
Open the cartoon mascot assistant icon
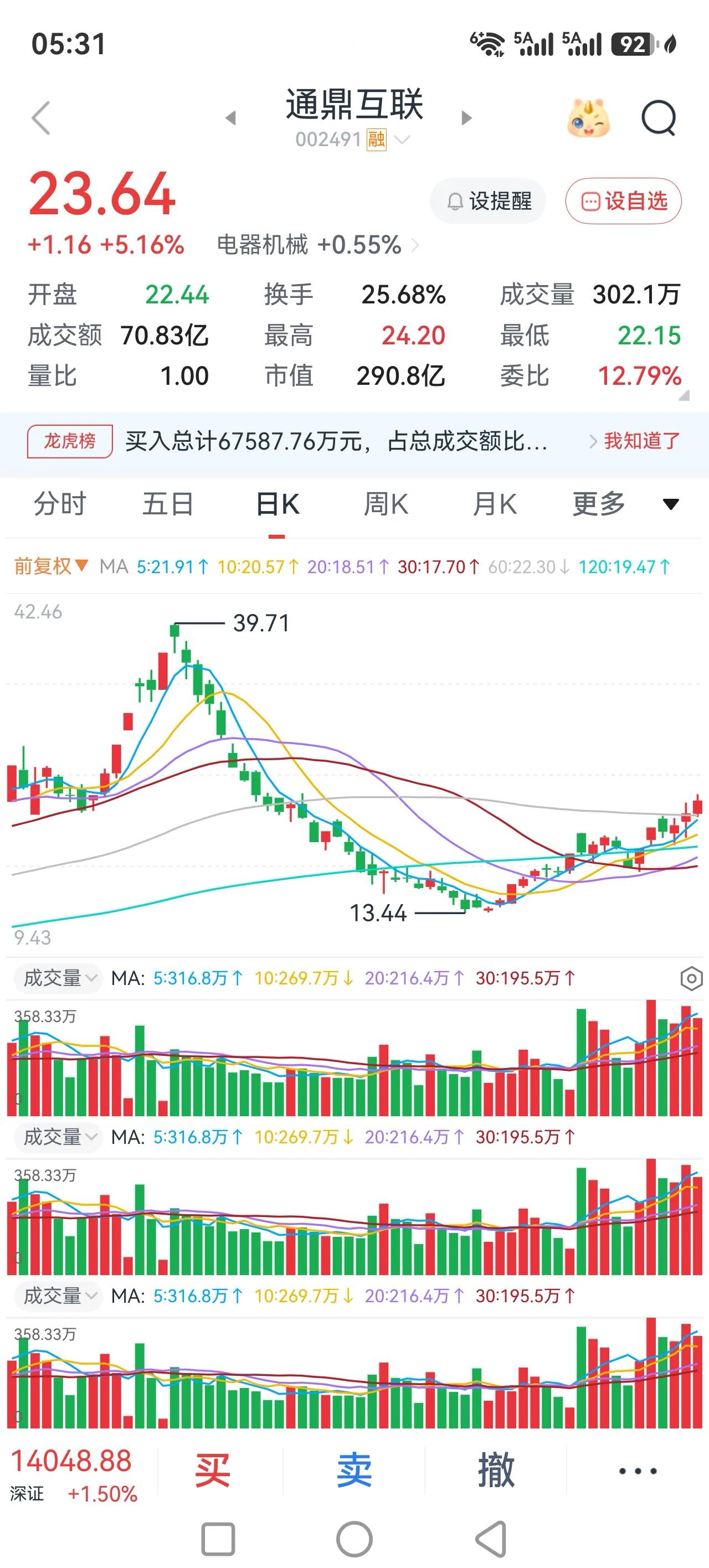[x=588, y=117]
